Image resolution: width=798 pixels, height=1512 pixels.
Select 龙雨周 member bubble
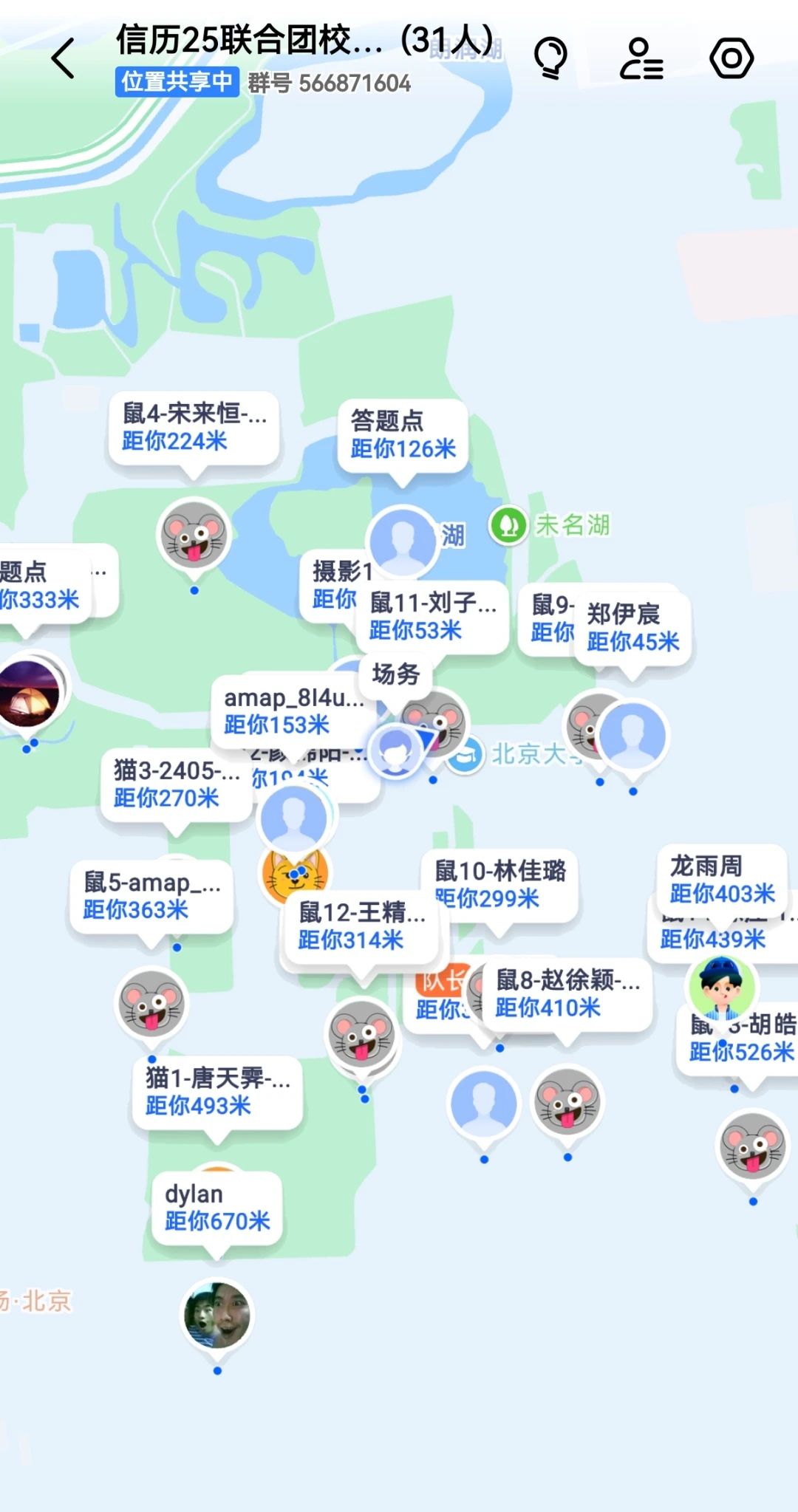pos(721,879)
